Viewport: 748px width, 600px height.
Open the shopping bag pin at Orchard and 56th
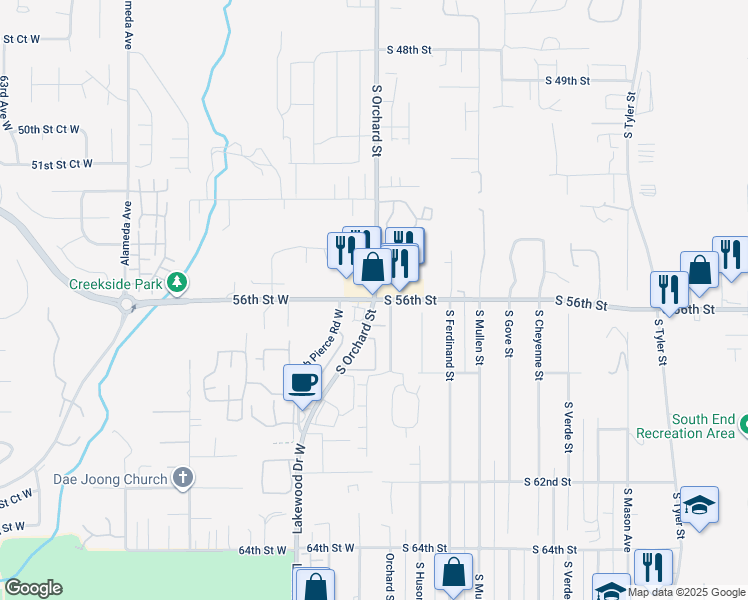[x=372, y=270]
